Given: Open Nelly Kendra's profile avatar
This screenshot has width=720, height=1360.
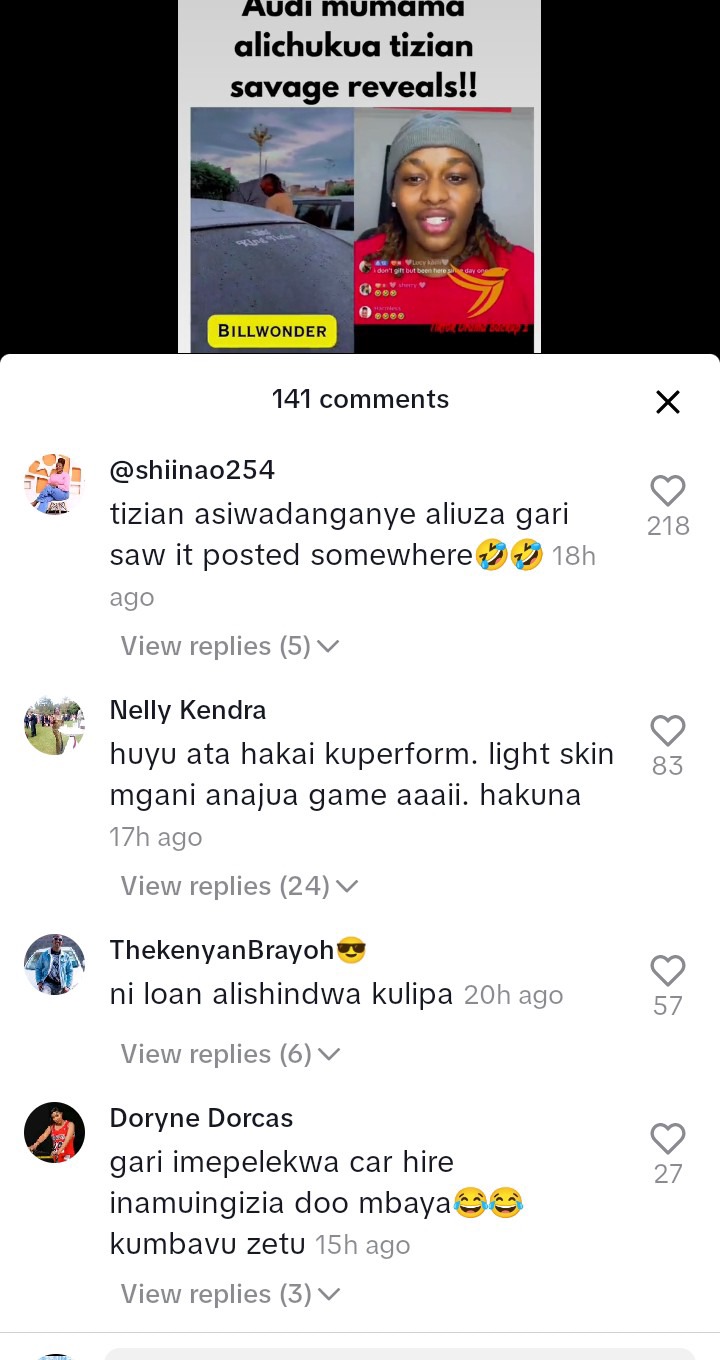Looking at the screenshot, I should (54, 725).
